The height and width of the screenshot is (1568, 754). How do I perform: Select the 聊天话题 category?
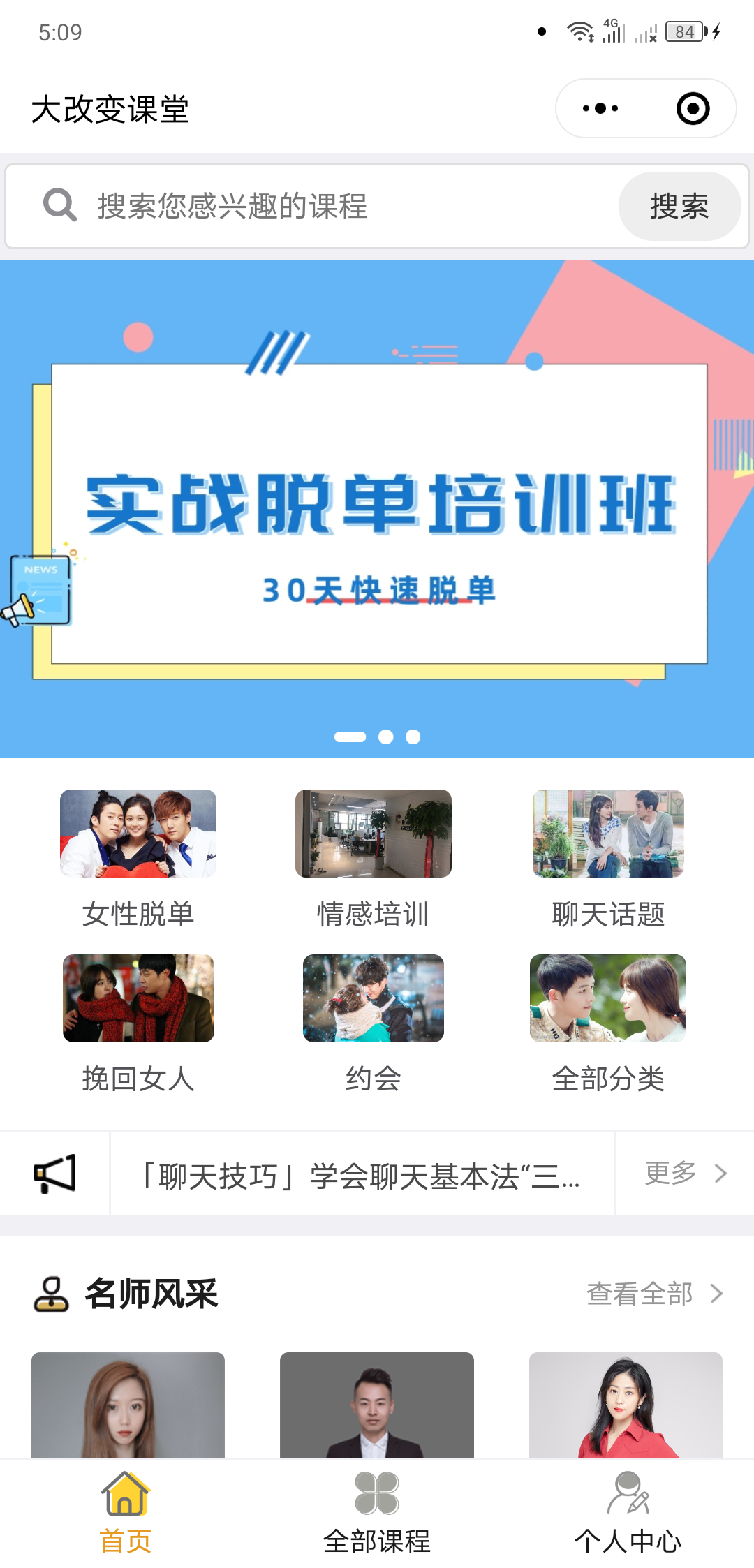[x=608, y=859]
